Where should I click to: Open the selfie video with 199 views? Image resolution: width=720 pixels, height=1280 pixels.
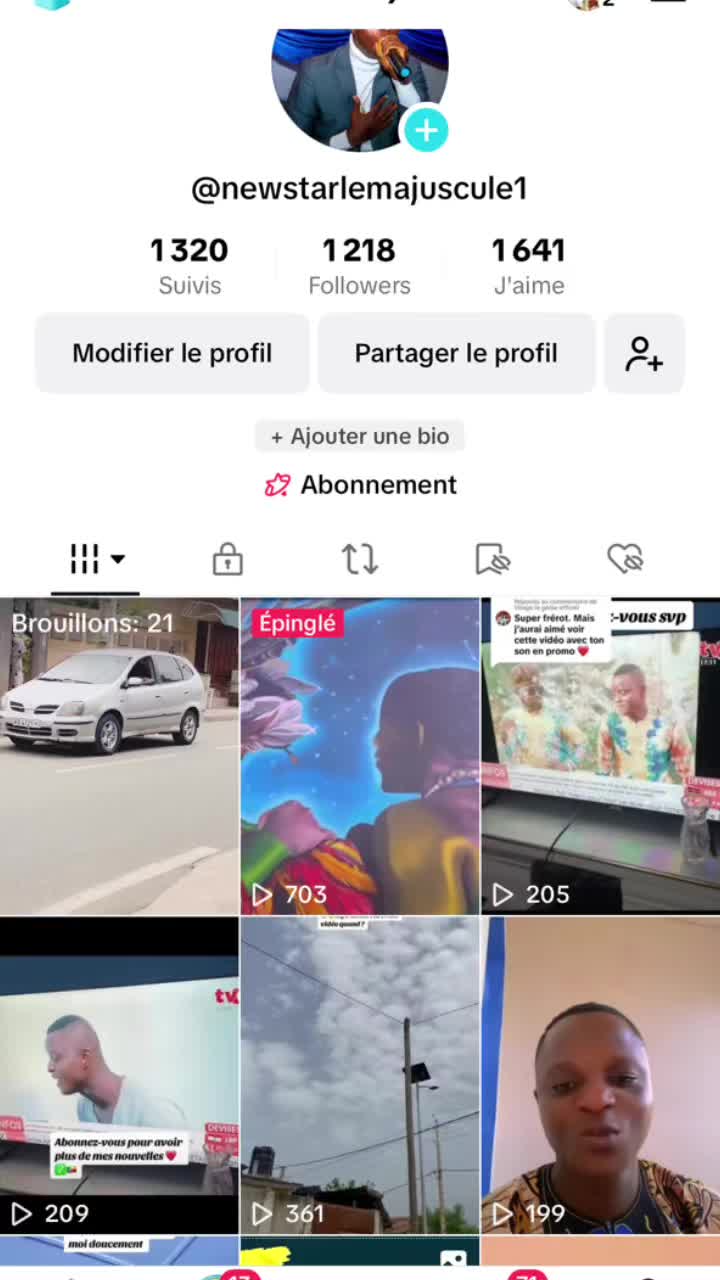click(600, 1075)
